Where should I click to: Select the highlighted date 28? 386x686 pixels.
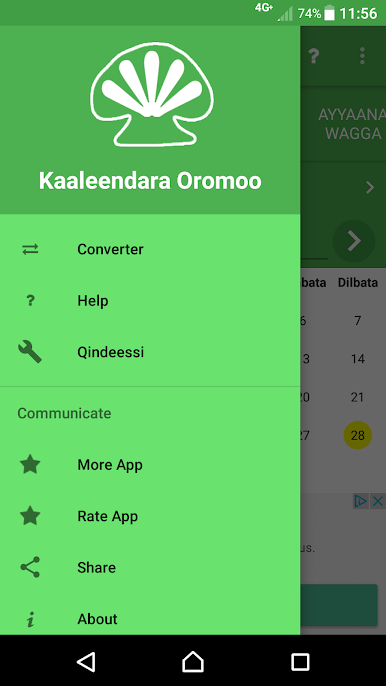(358, 435)
